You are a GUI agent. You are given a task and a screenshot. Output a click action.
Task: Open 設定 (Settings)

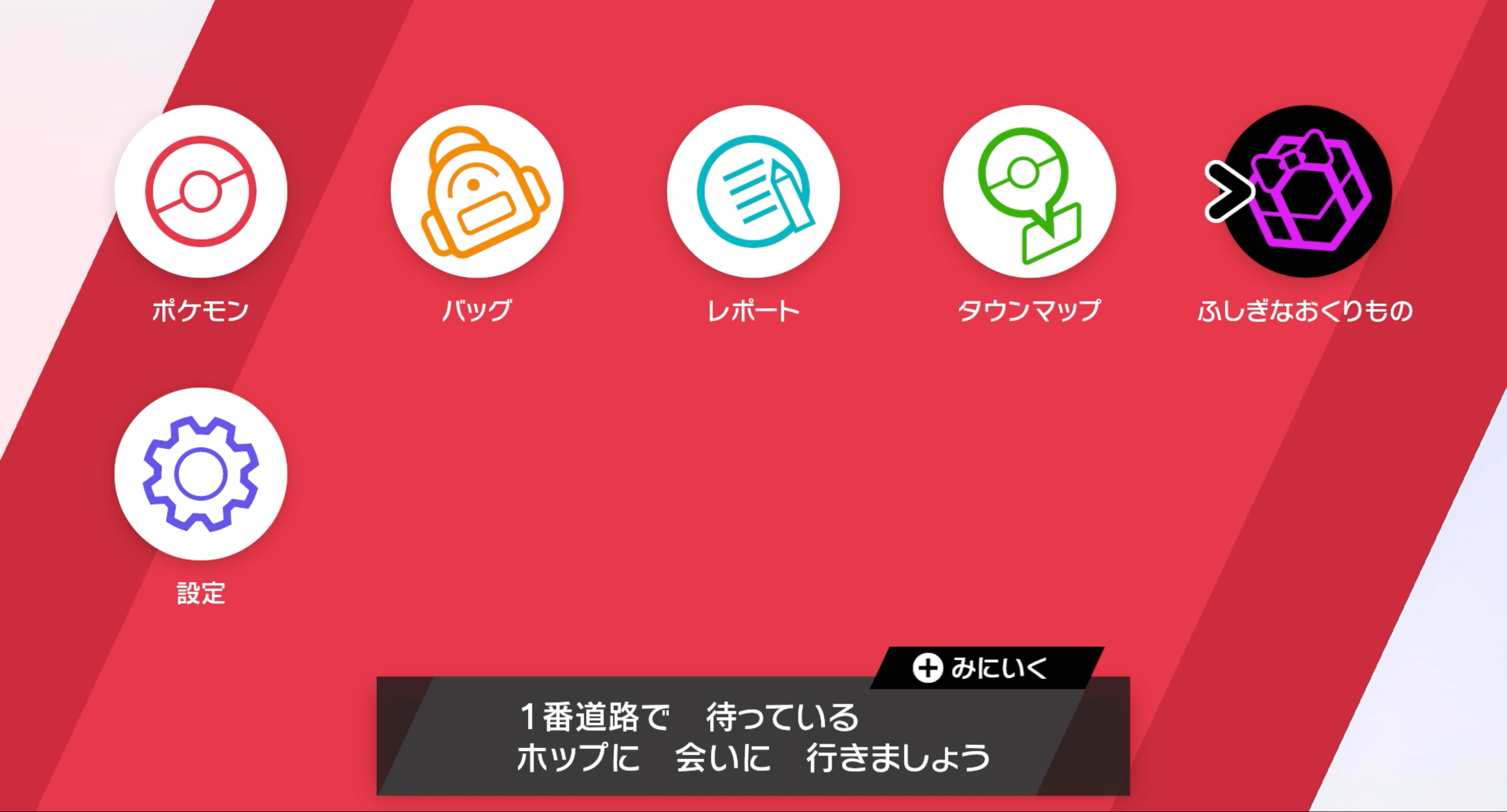(200, 474)
